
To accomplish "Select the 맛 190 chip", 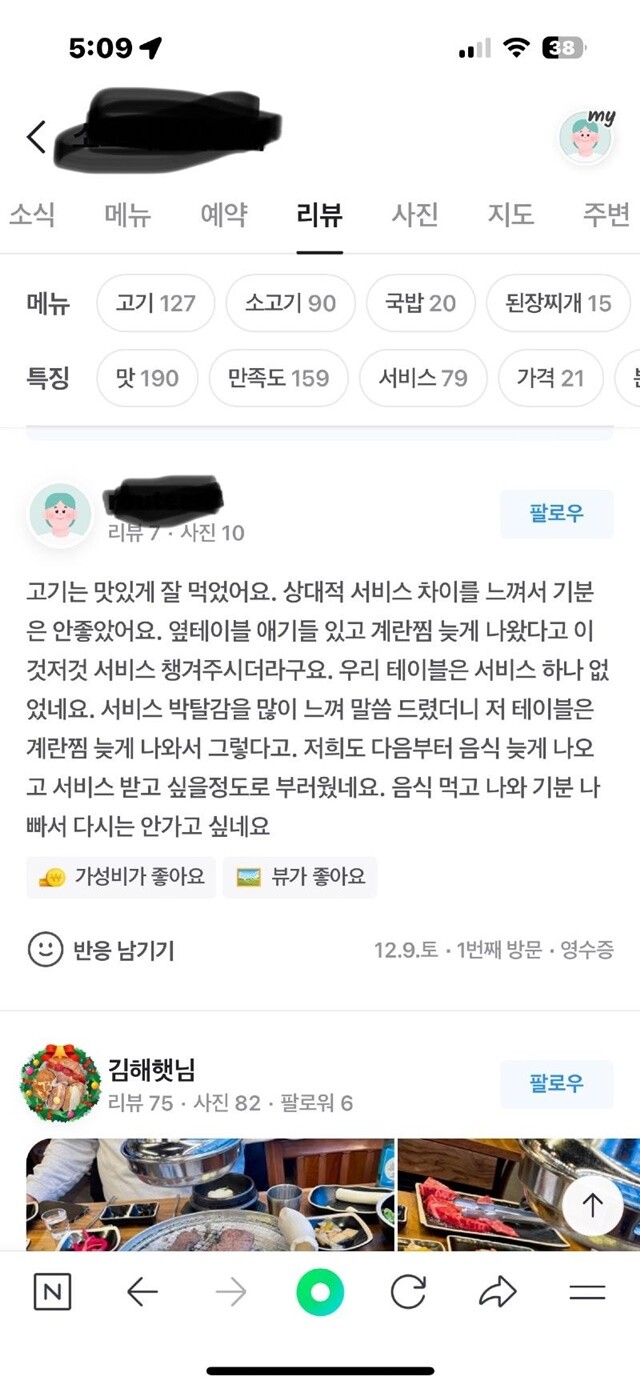I will click(147, 378).
